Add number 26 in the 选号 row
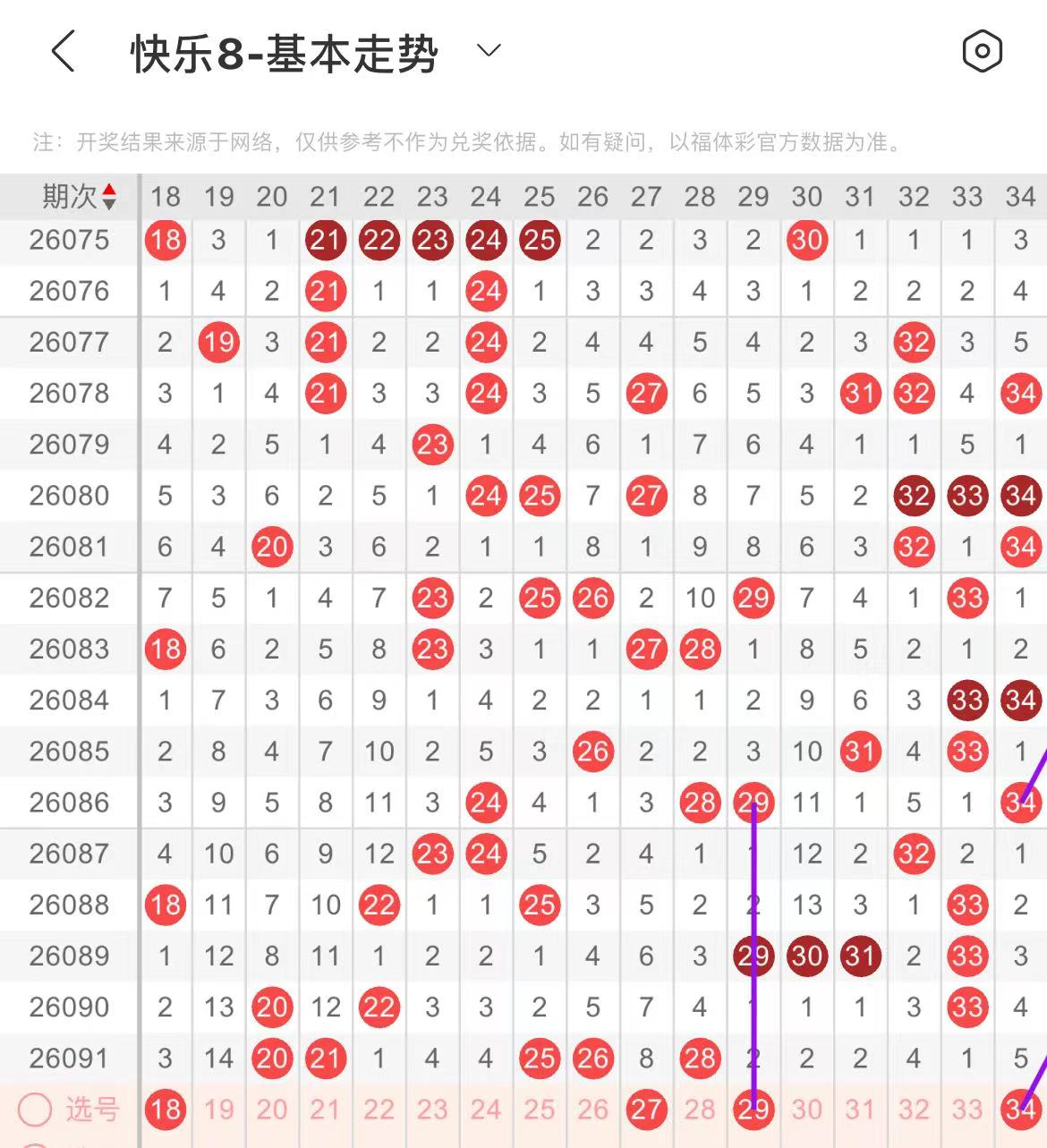The width and height of the screenshot is (1047, 1148). point(592,1110)
